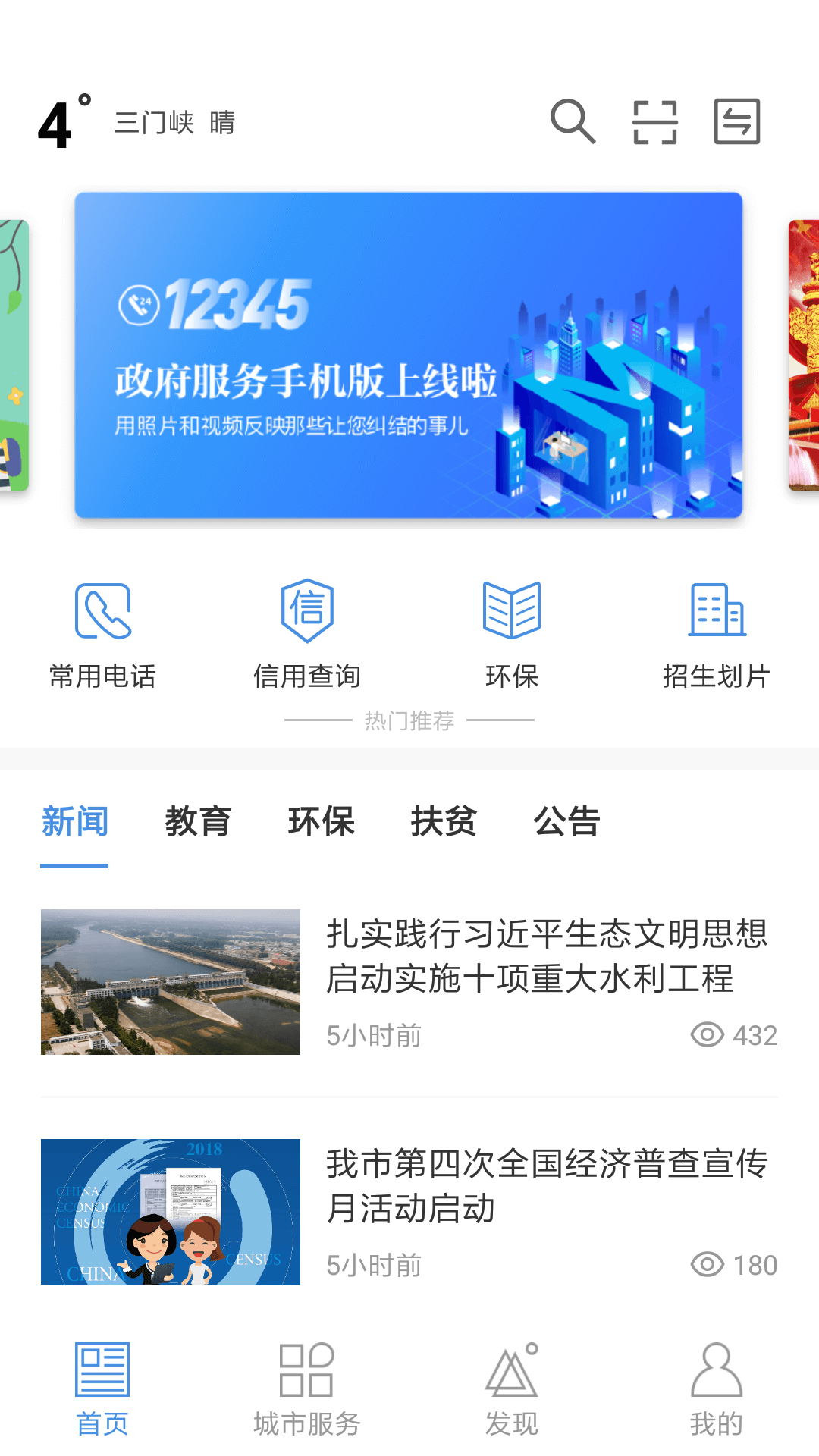This screenshot has height=1456, width=819.
Task: Open the 公告 announcements tab
Action: [568, 824]
